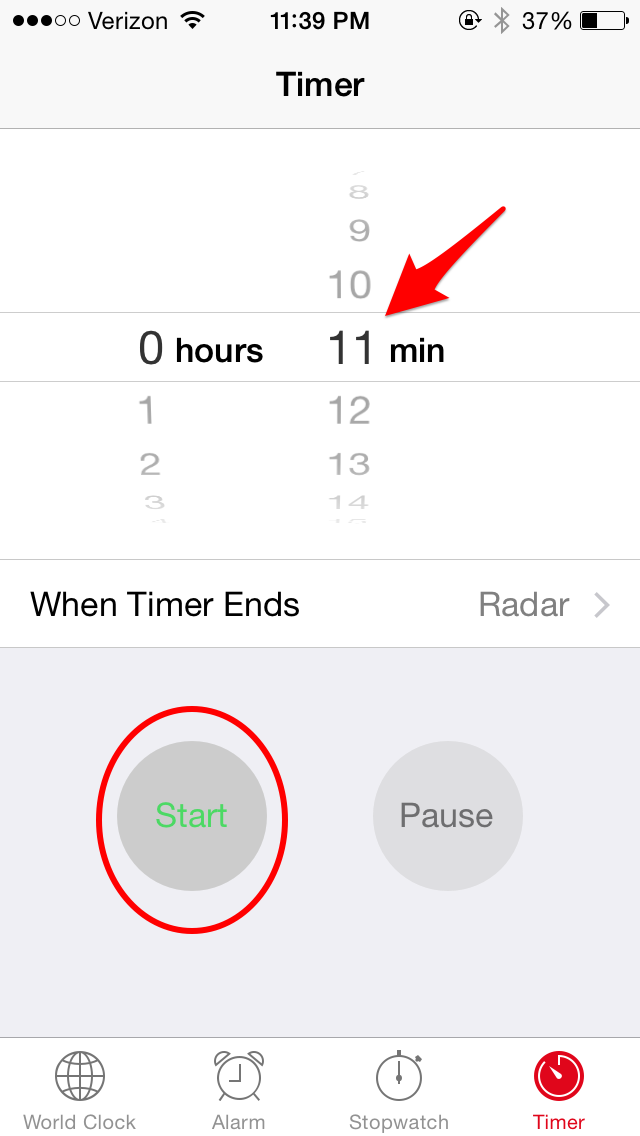Tap the Pause button
This screenshot has height=1136, width=640.
[x=447, y=816]
